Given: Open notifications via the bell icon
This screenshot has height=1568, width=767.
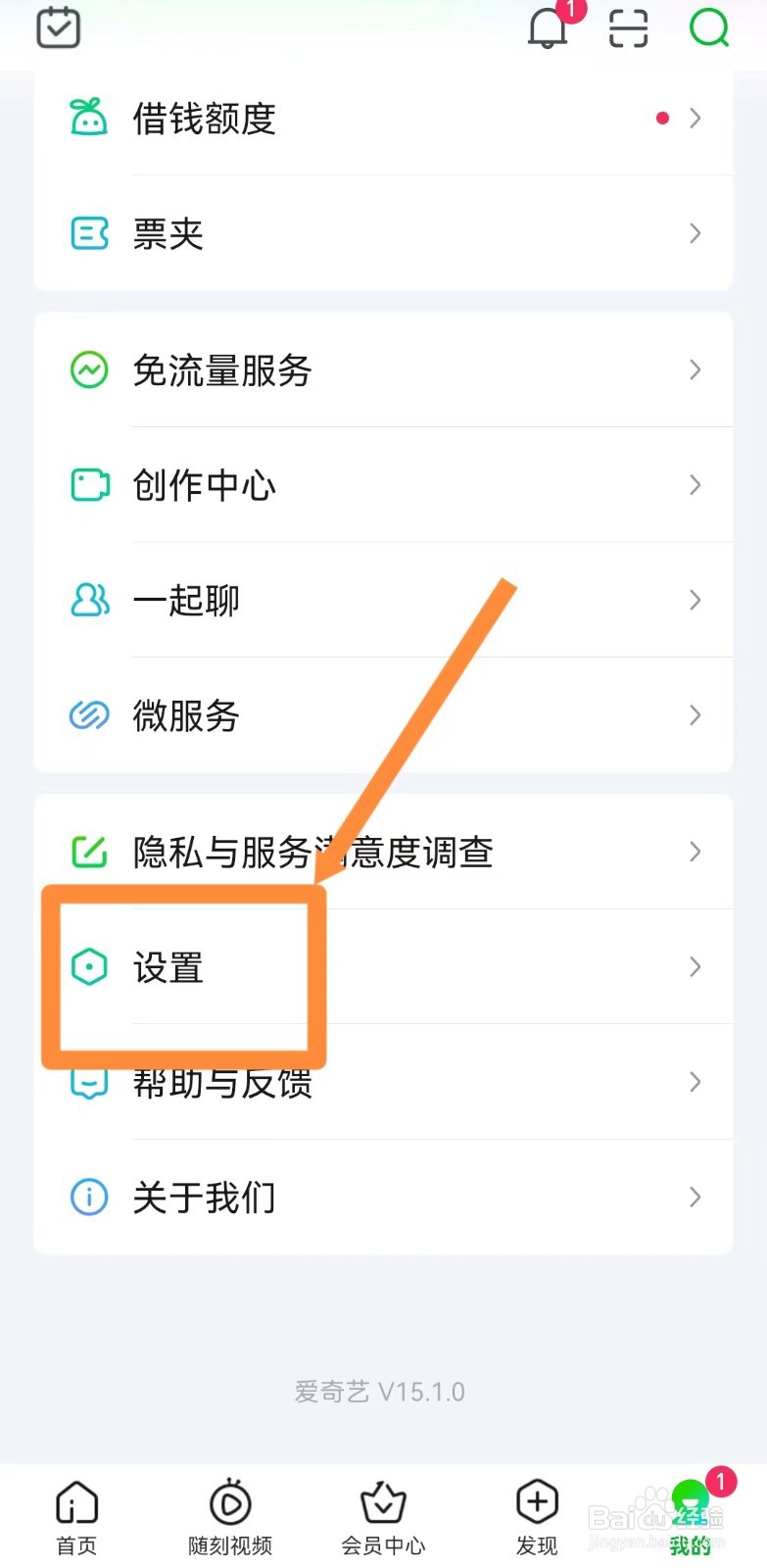Looking at the screenshot, I should (546, 29).
